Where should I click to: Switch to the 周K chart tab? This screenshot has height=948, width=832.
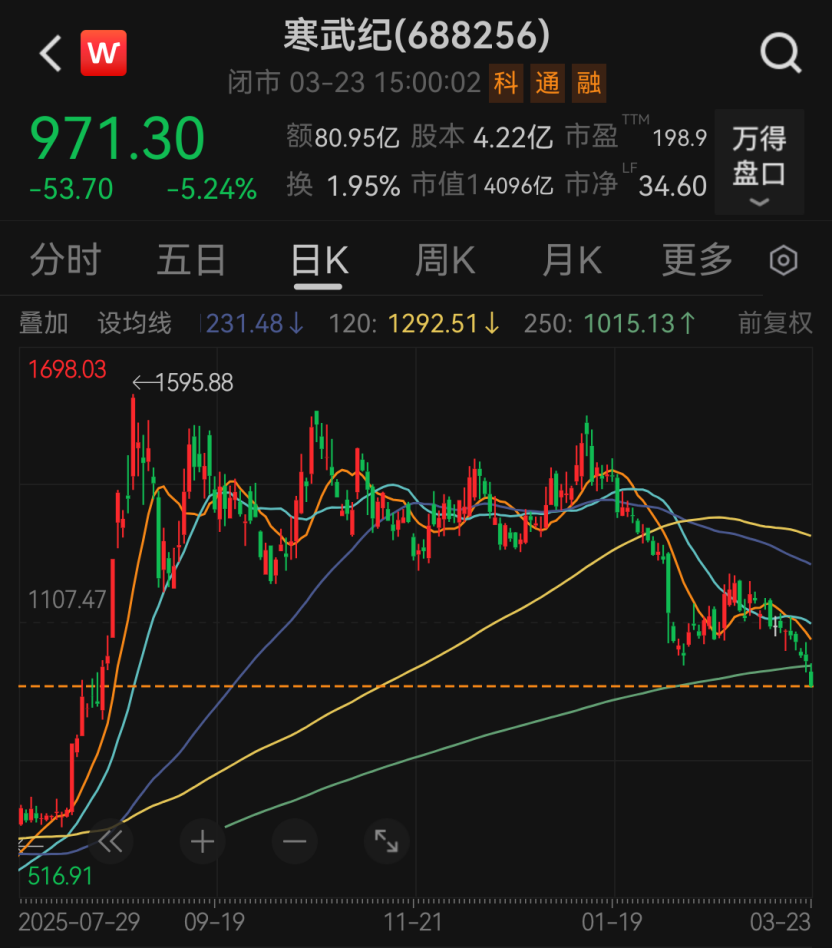[445, 261]
